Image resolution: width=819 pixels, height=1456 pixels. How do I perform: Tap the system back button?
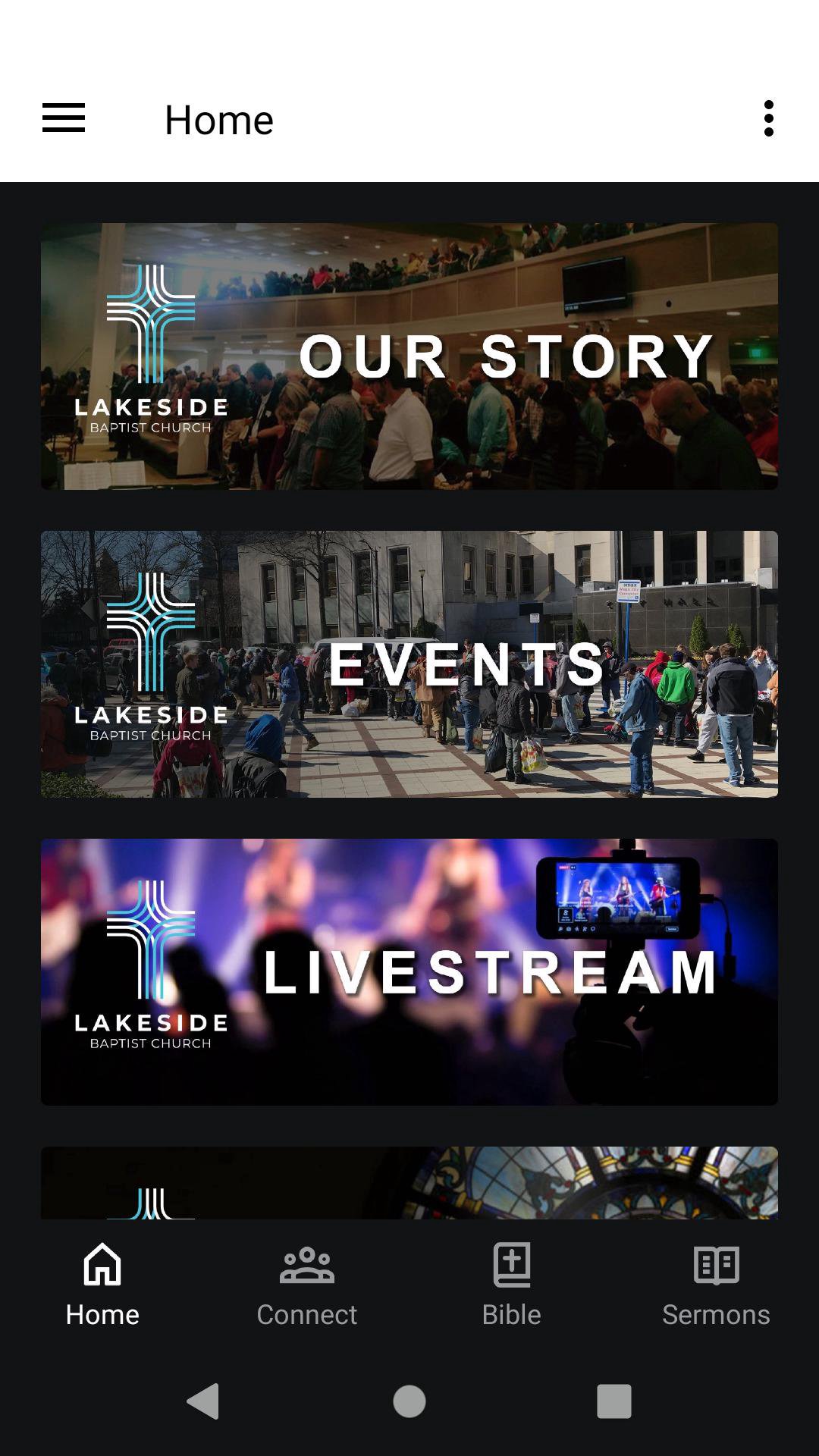point(203,1401)
